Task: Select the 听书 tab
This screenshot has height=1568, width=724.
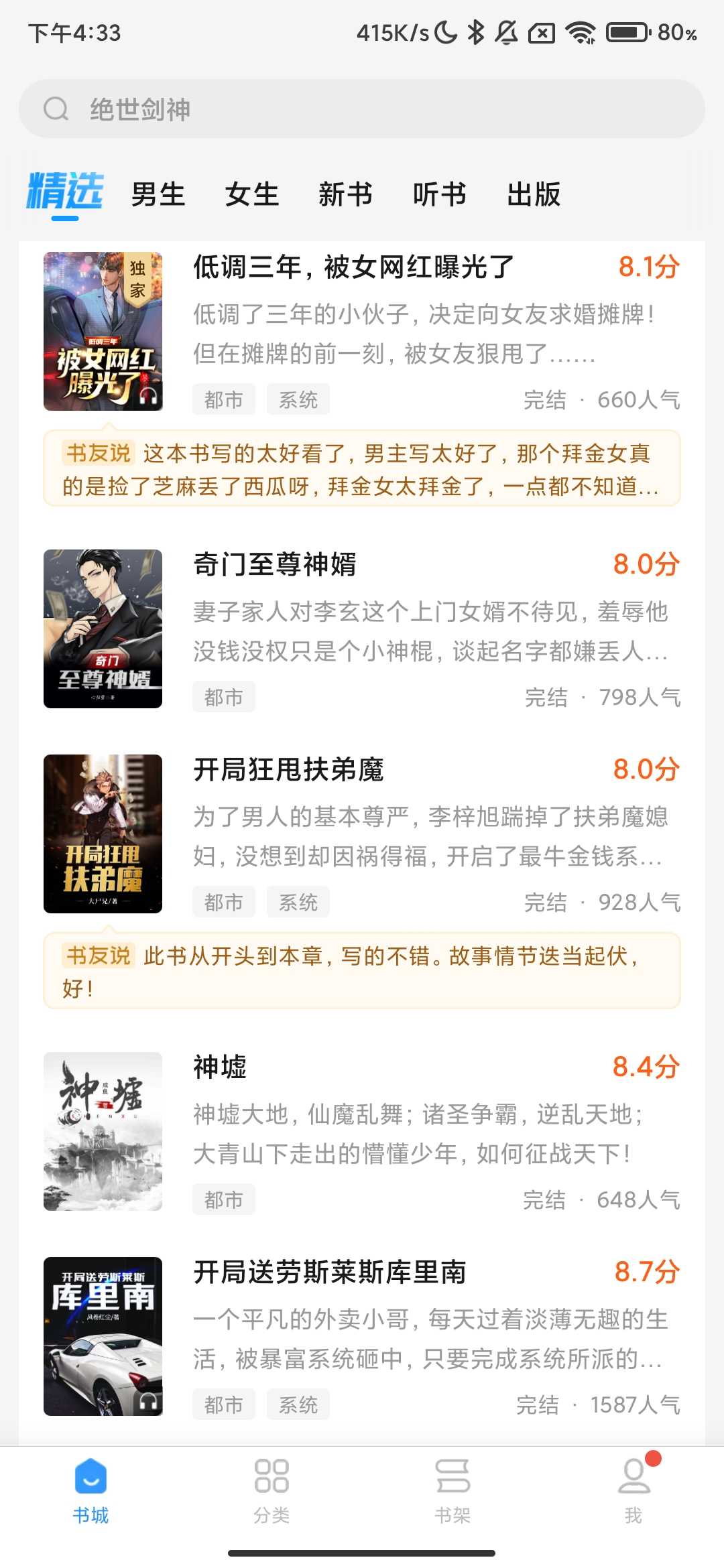Action: (x=440, y=194)
